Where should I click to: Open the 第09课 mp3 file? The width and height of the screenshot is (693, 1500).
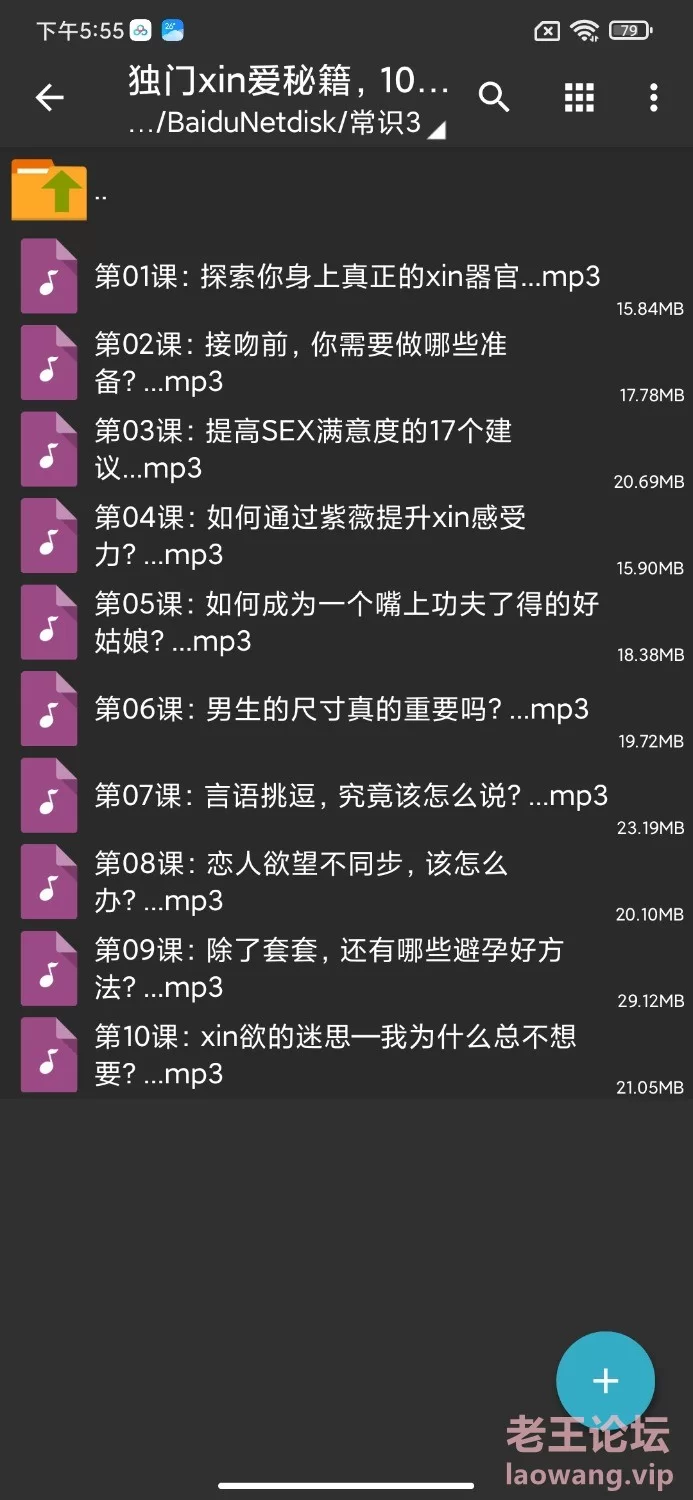(x=346, y=969)
